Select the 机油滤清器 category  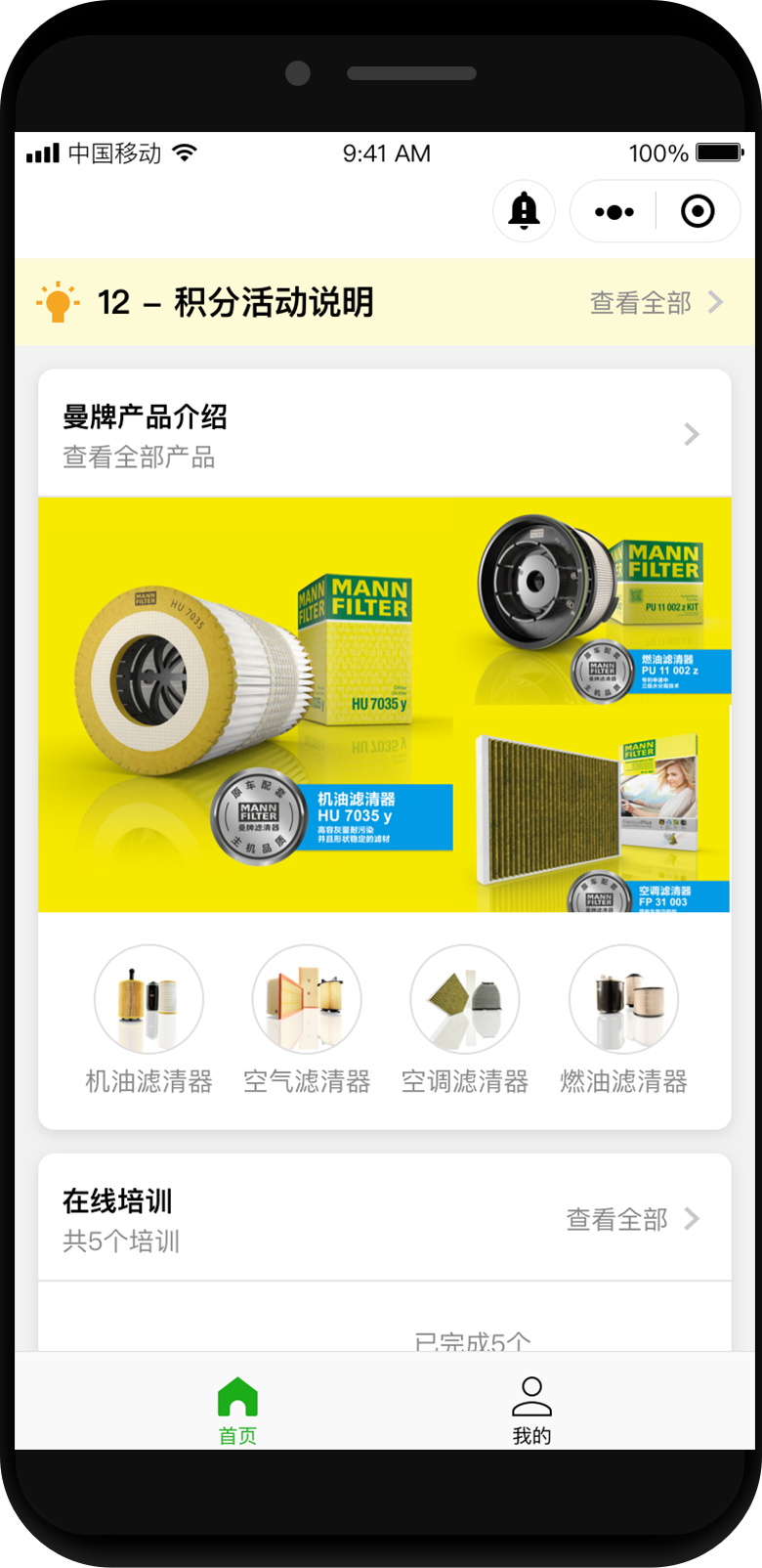(148, 1019)
